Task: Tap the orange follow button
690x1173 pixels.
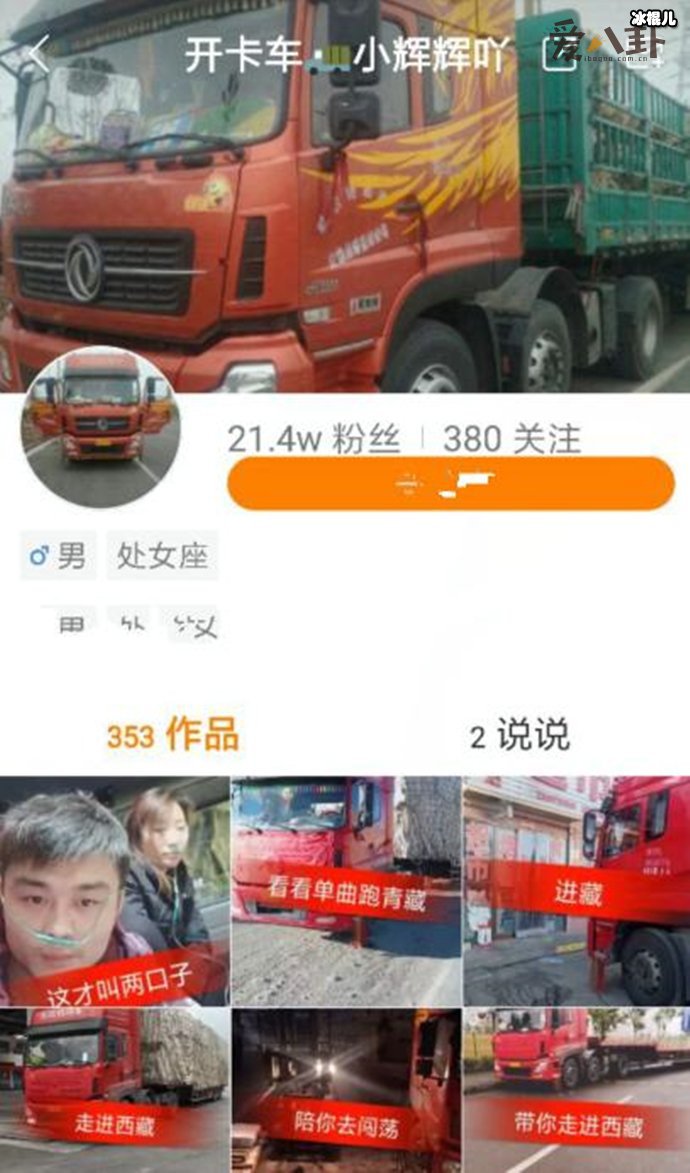Action: tap(450, 484)
